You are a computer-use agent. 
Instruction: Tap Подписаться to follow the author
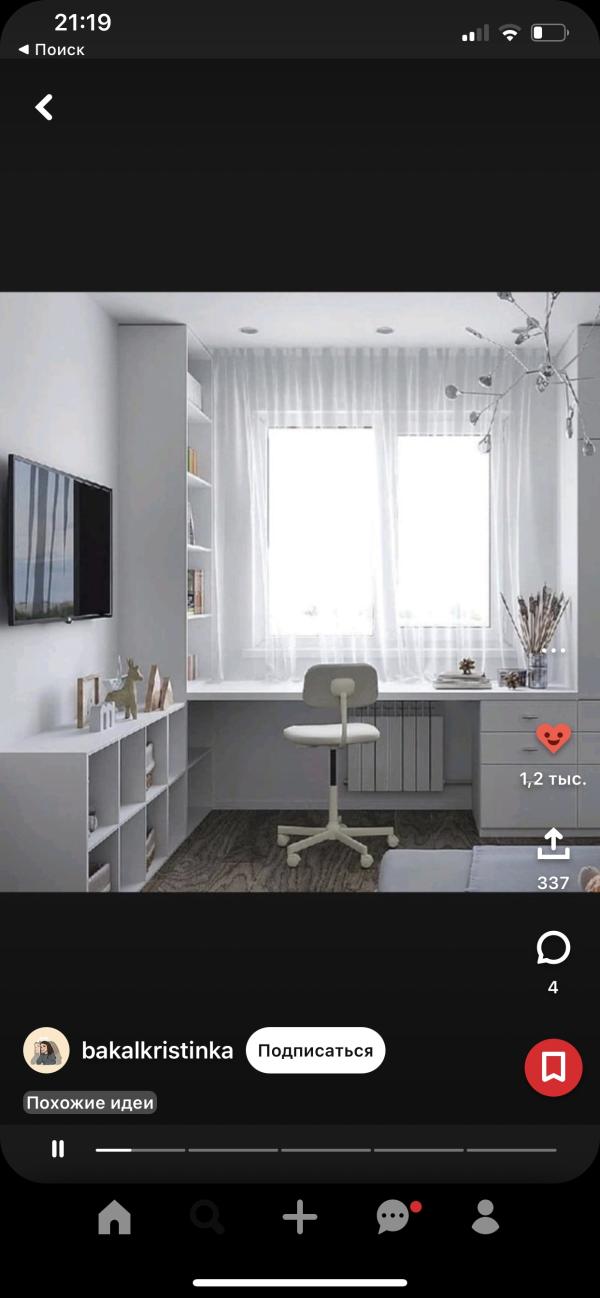point(315,1050)
